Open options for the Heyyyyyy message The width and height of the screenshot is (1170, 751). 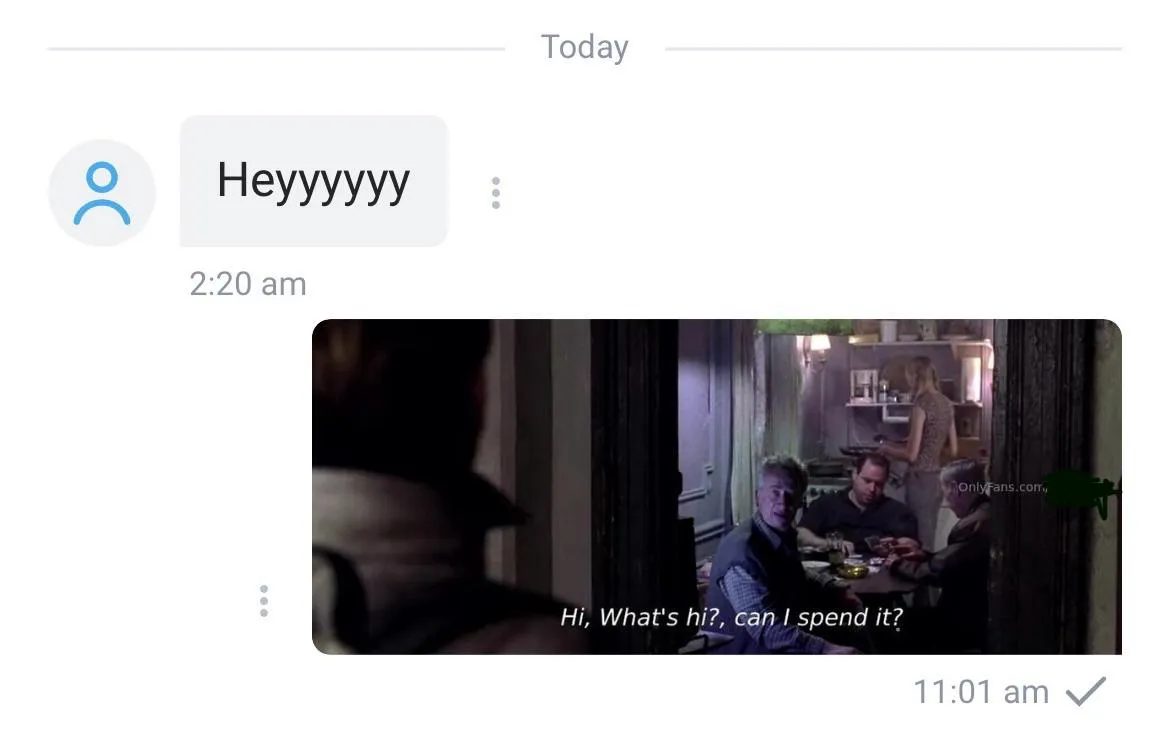coord(495,192)
